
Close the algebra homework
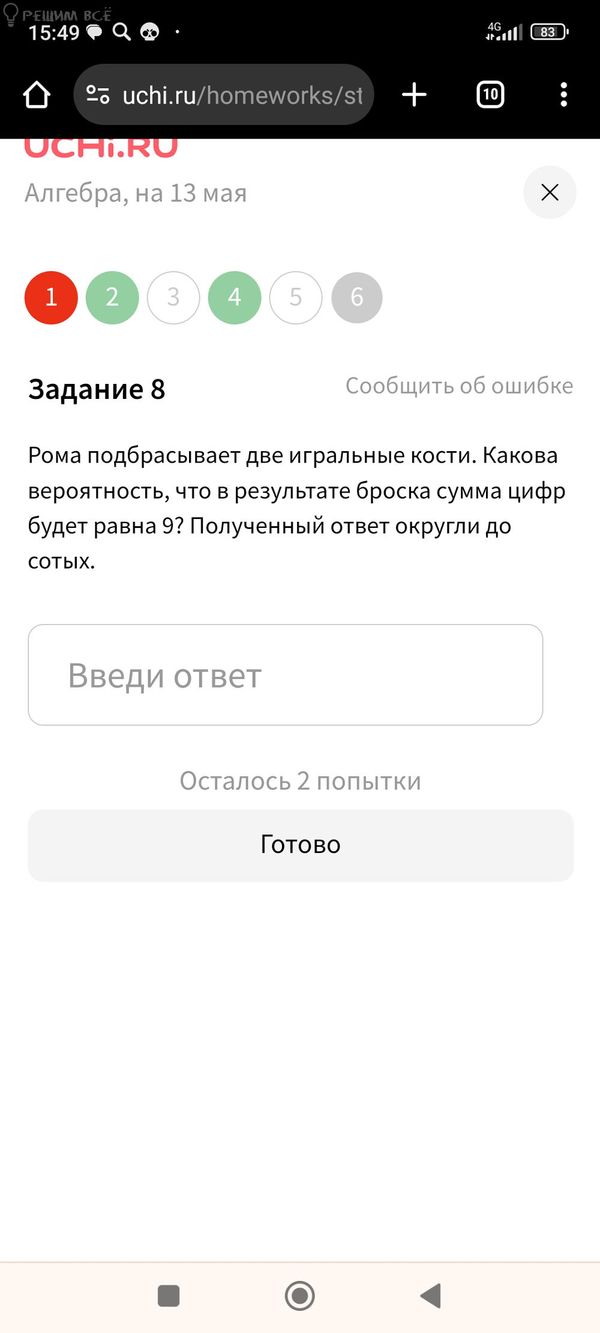(x=549, y=193)
